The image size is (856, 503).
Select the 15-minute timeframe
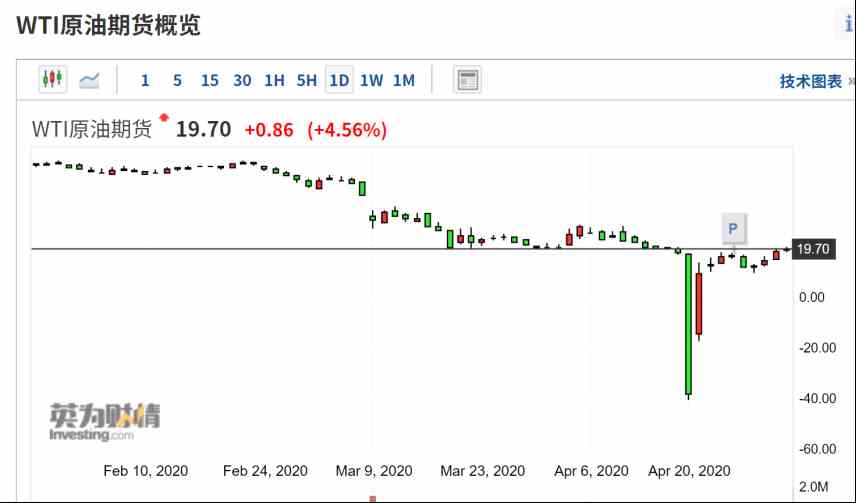tap(210, 80)
